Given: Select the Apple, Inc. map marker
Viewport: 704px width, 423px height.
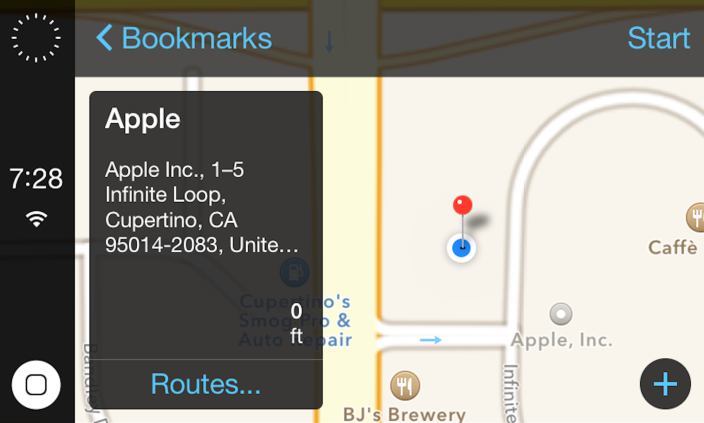Looking at the screenshot, I should (561, 314).
